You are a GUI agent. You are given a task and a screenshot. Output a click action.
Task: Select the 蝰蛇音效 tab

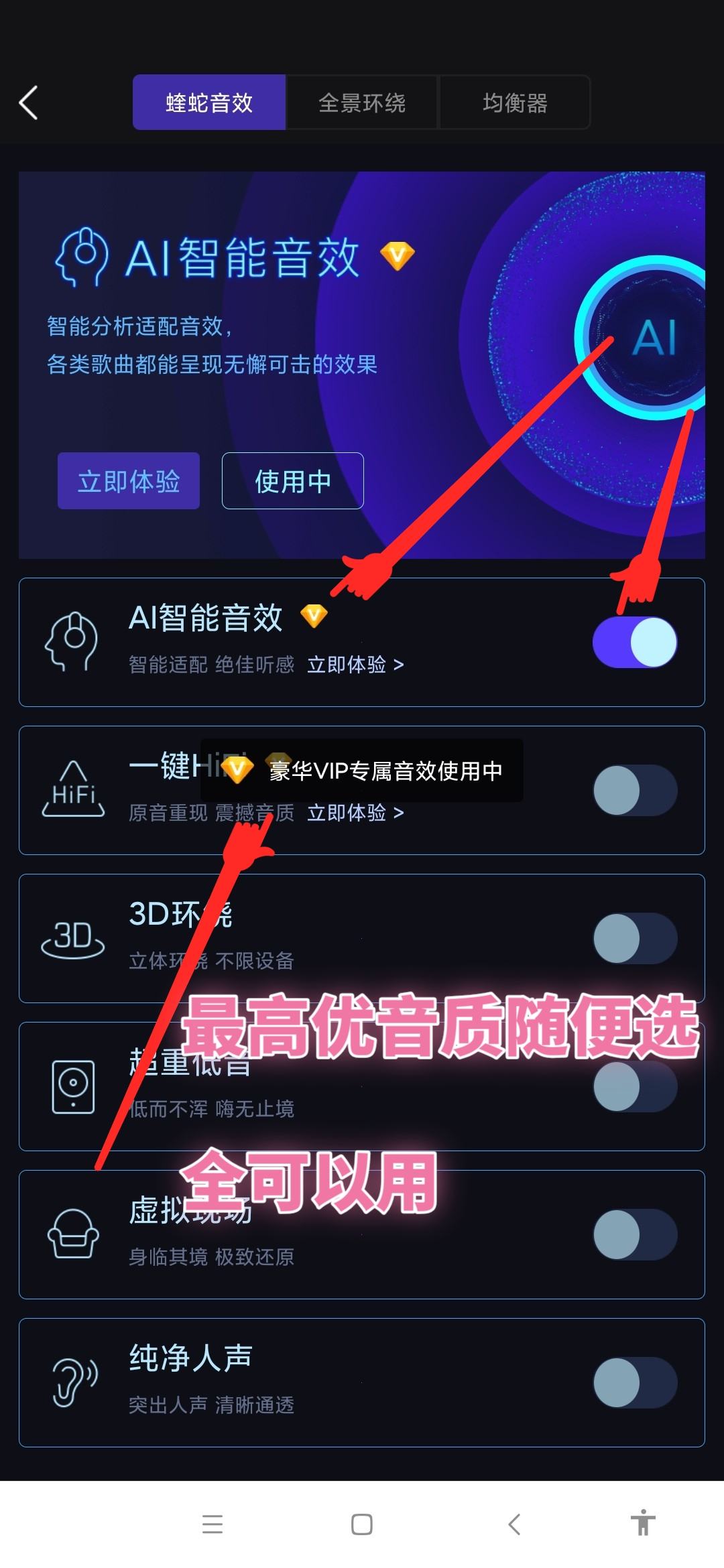(209, 103)
